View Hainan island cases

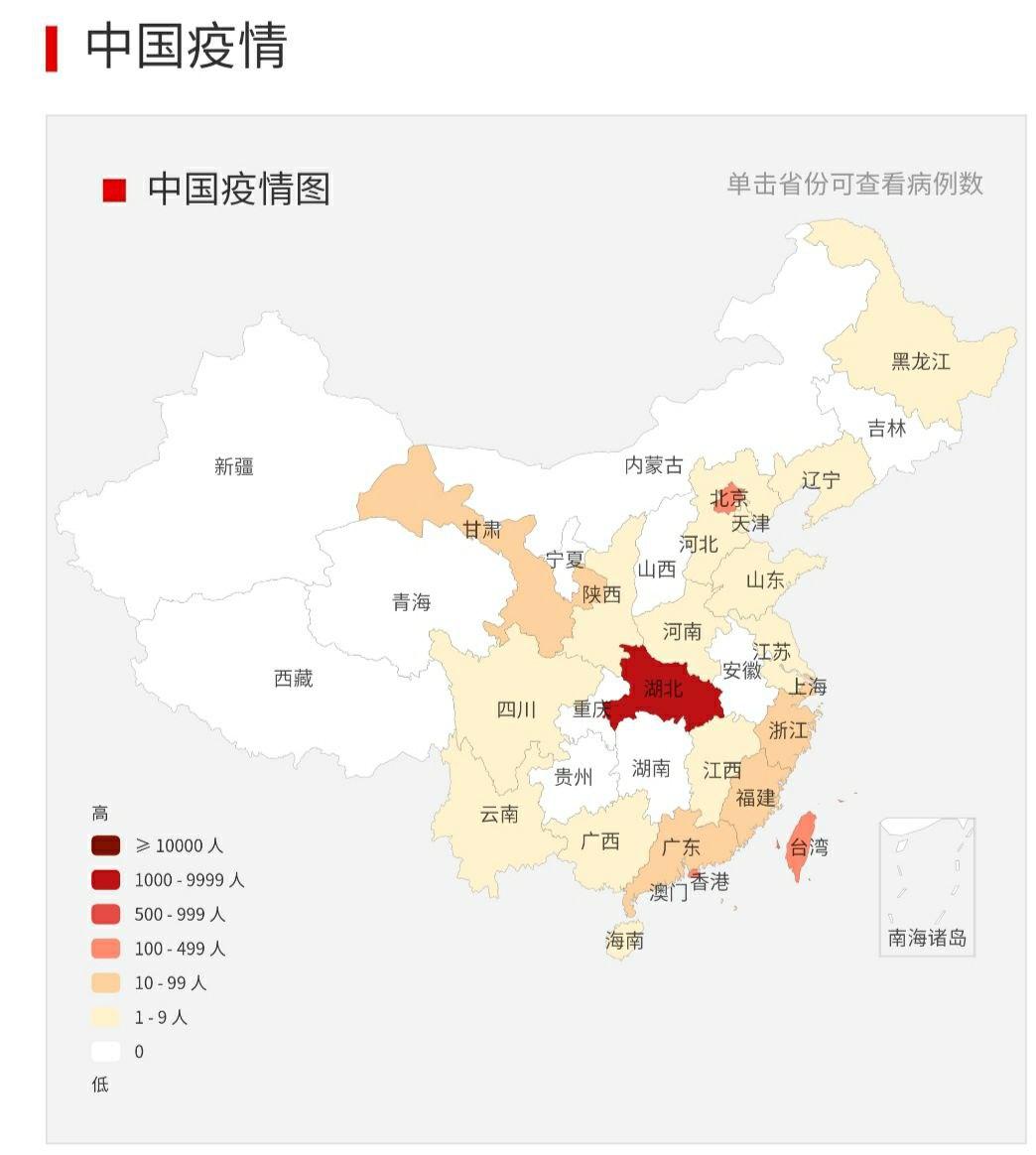(624, 940)
